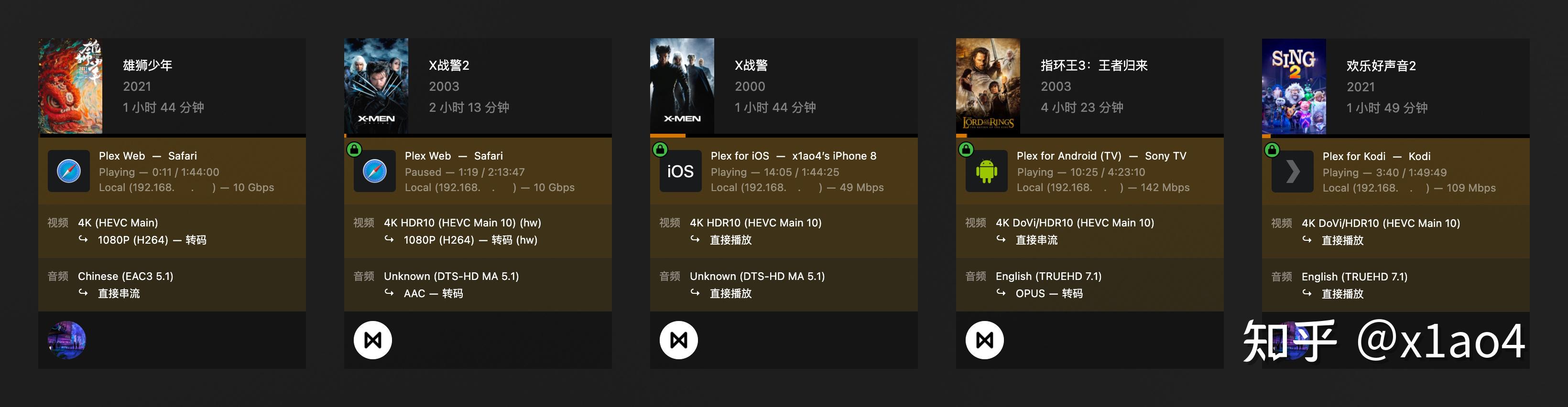Open user avatar under iPhone 8 session
Viewport: 1568px width, 407px height.
pos(679,340)
